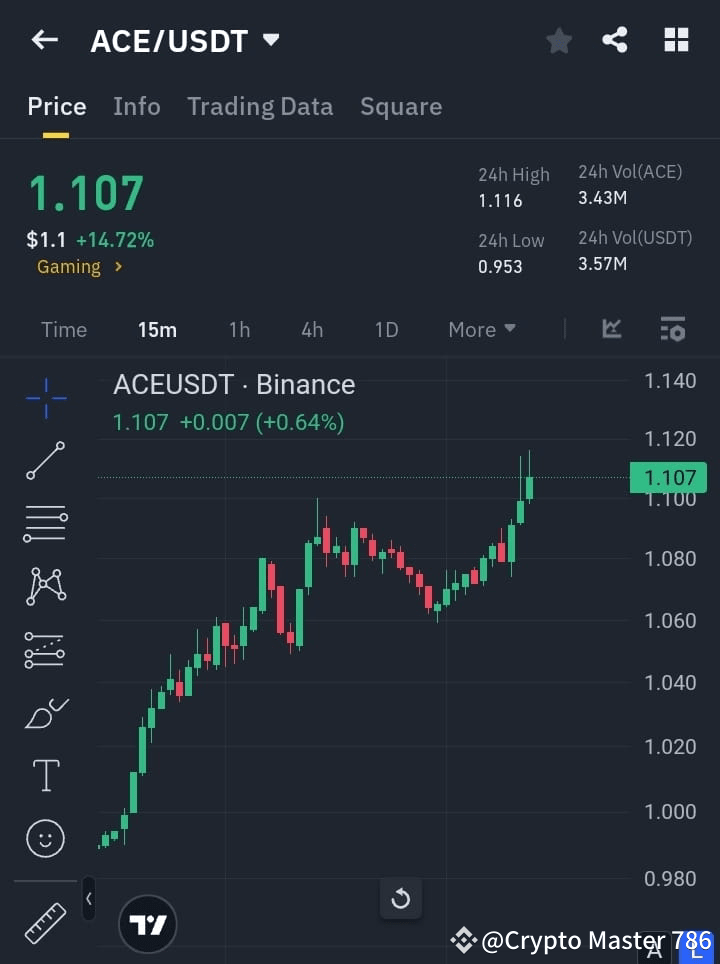The height and width of the screenshot is (964, 720).
Task: Open the More timeframes dropdown
Action: 481,329
